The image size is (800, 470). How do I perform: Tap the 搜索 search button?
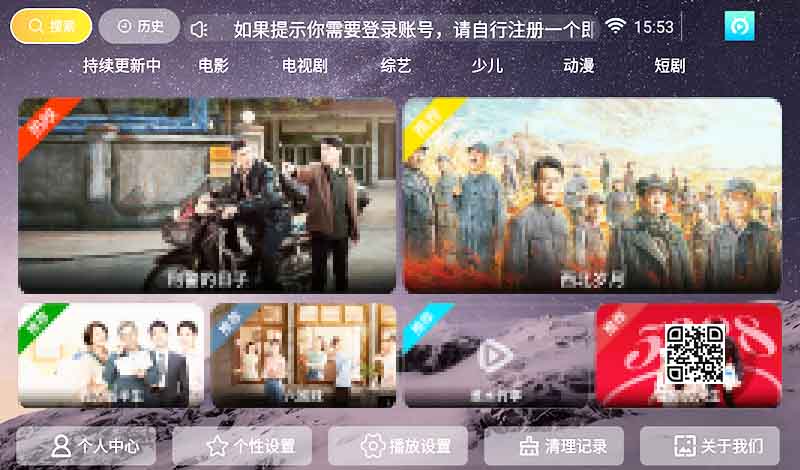point(51,27)
